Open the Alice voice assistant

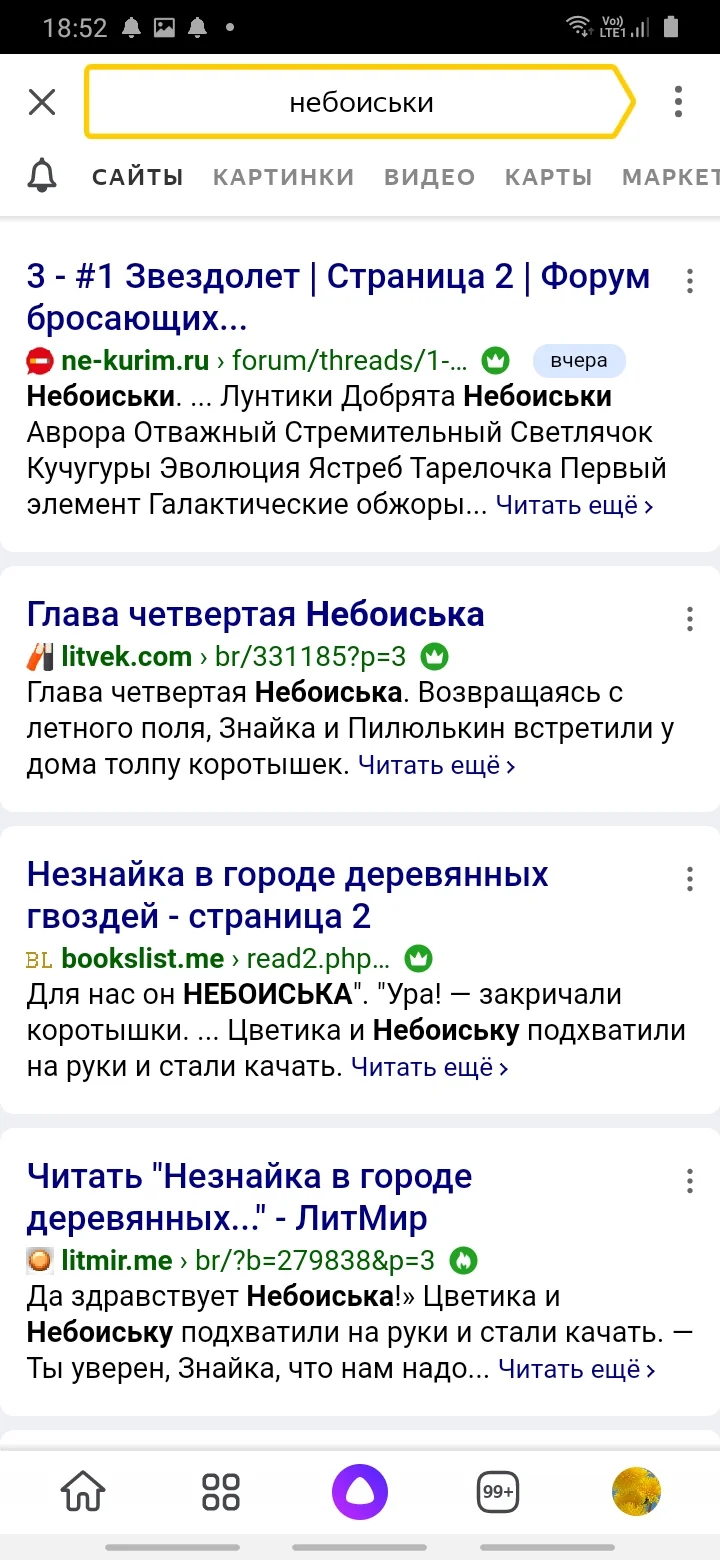click(360, 1491)
